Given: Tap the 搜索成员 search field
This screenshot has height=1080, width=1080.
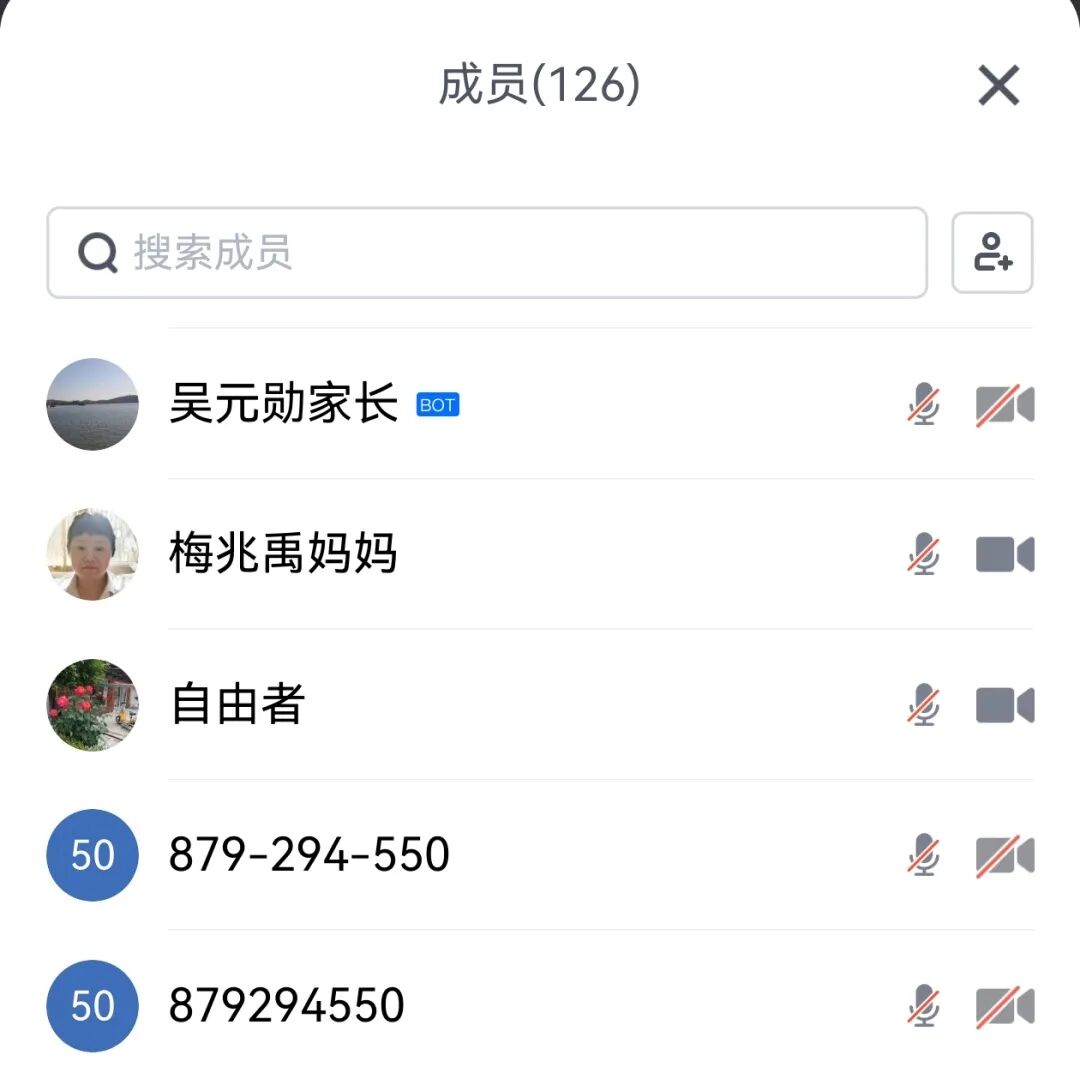Looking at the screenshot, I should coord(487,253).
